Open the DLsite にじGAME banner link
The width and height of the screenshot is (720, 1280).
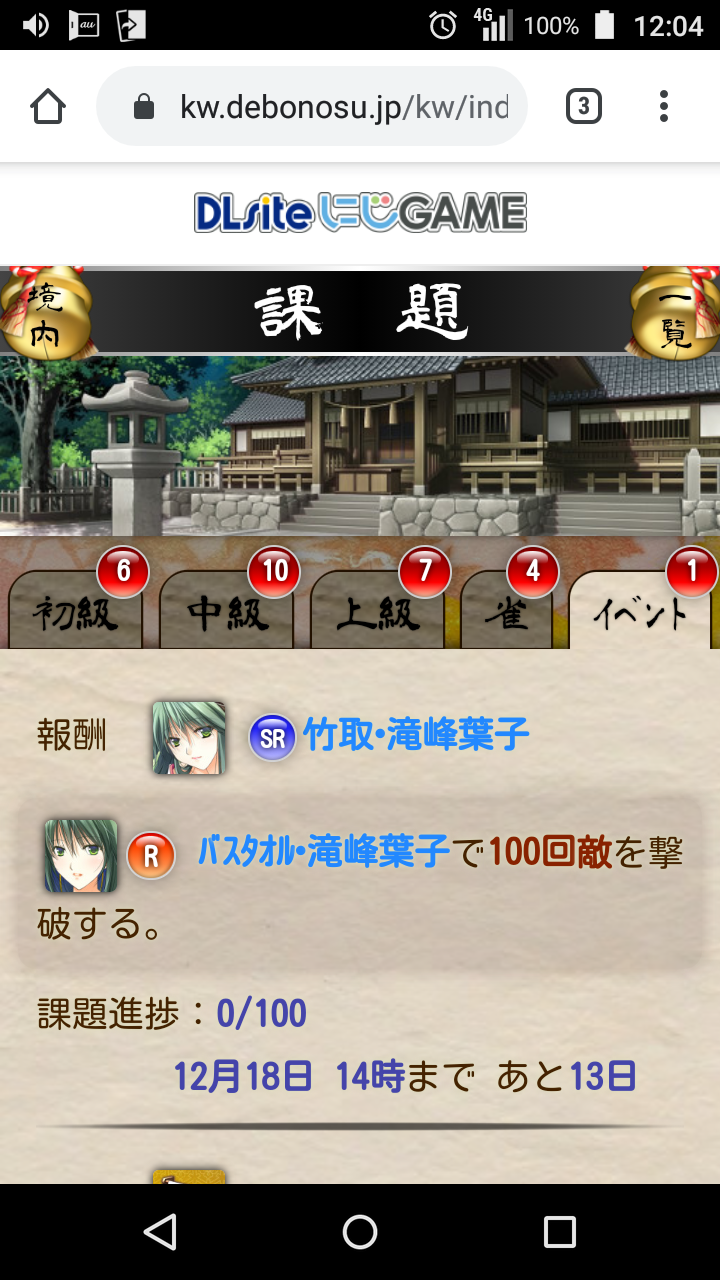point(360,213)
